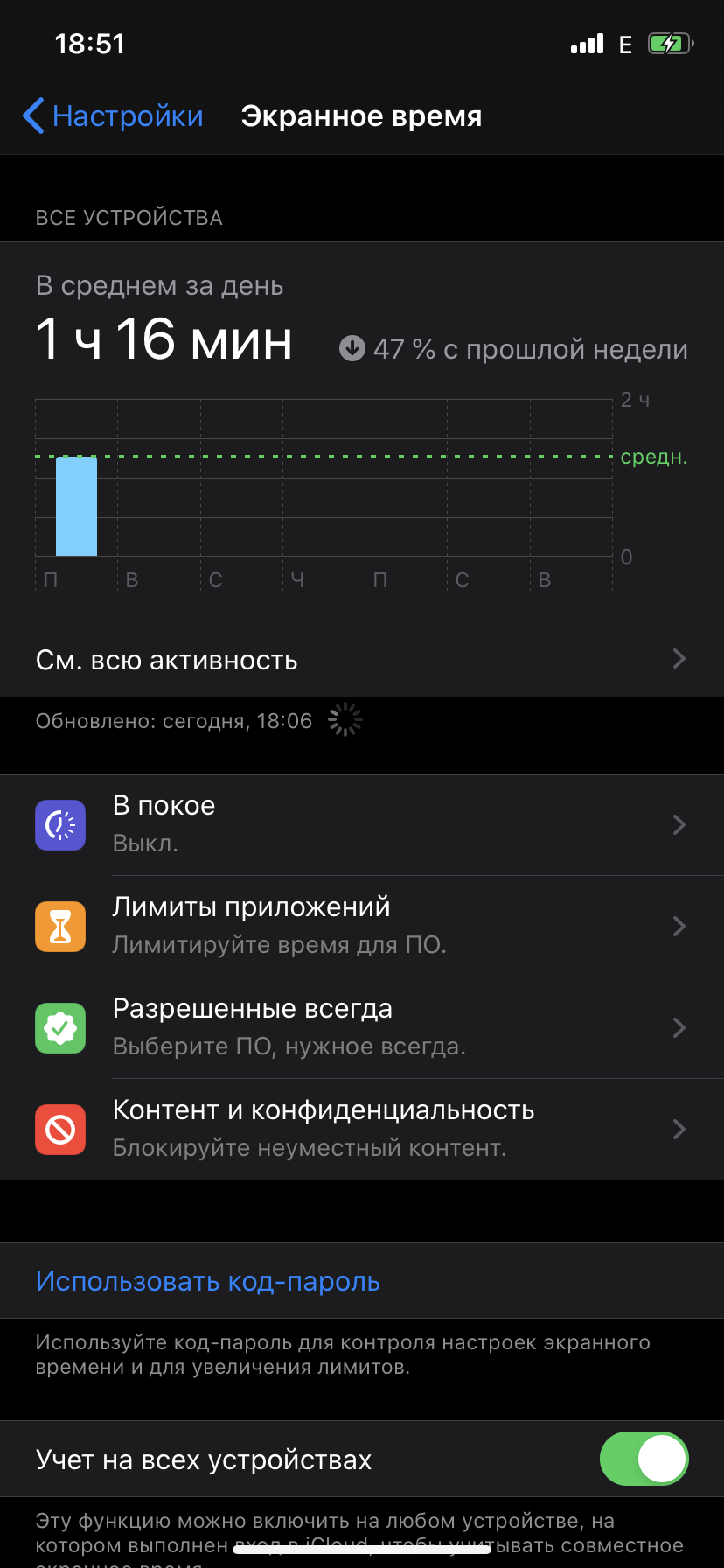724x1568 pixels.
Task: Tap Использовать код-пароль
Action: click(208, 1281)
